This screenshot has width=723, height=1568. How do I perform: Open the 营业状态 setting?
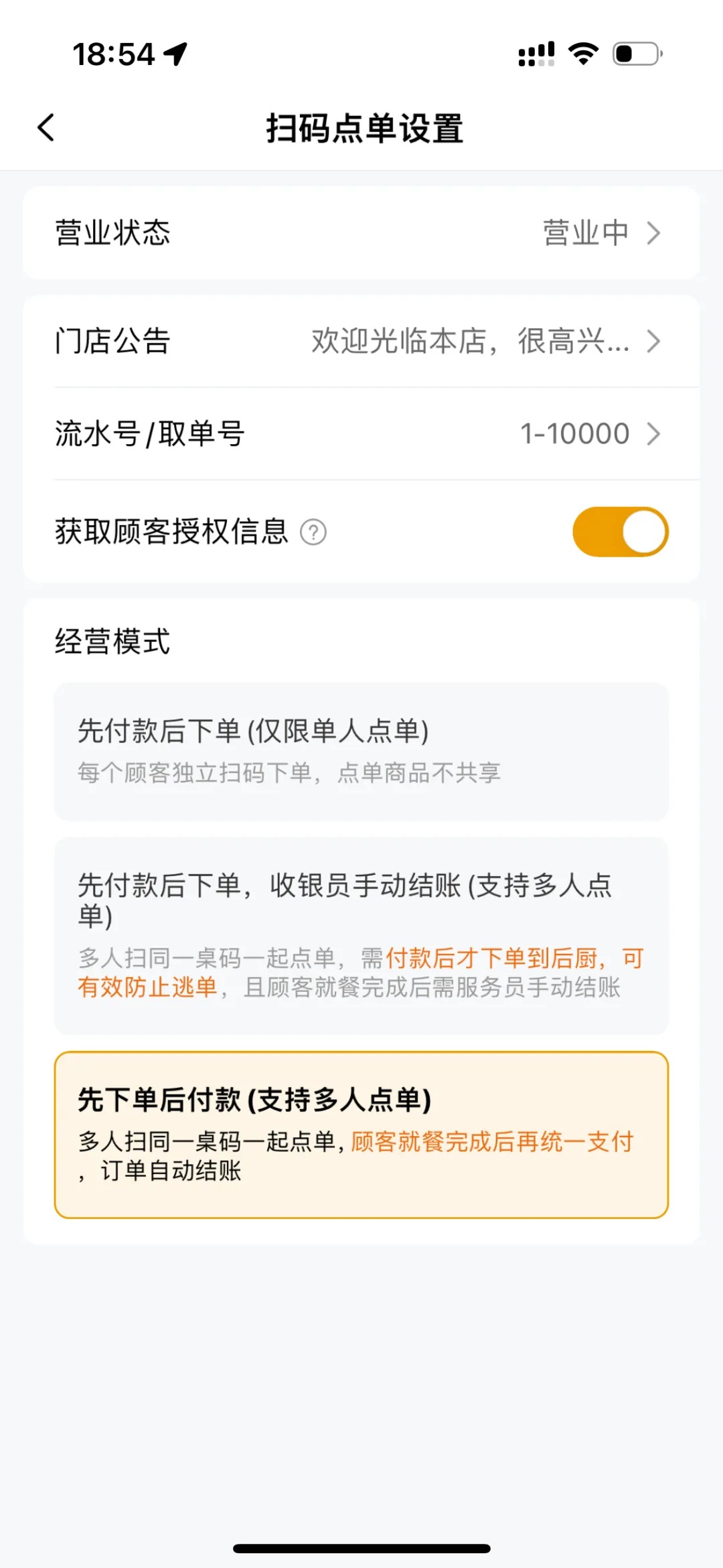pos(361,233)
